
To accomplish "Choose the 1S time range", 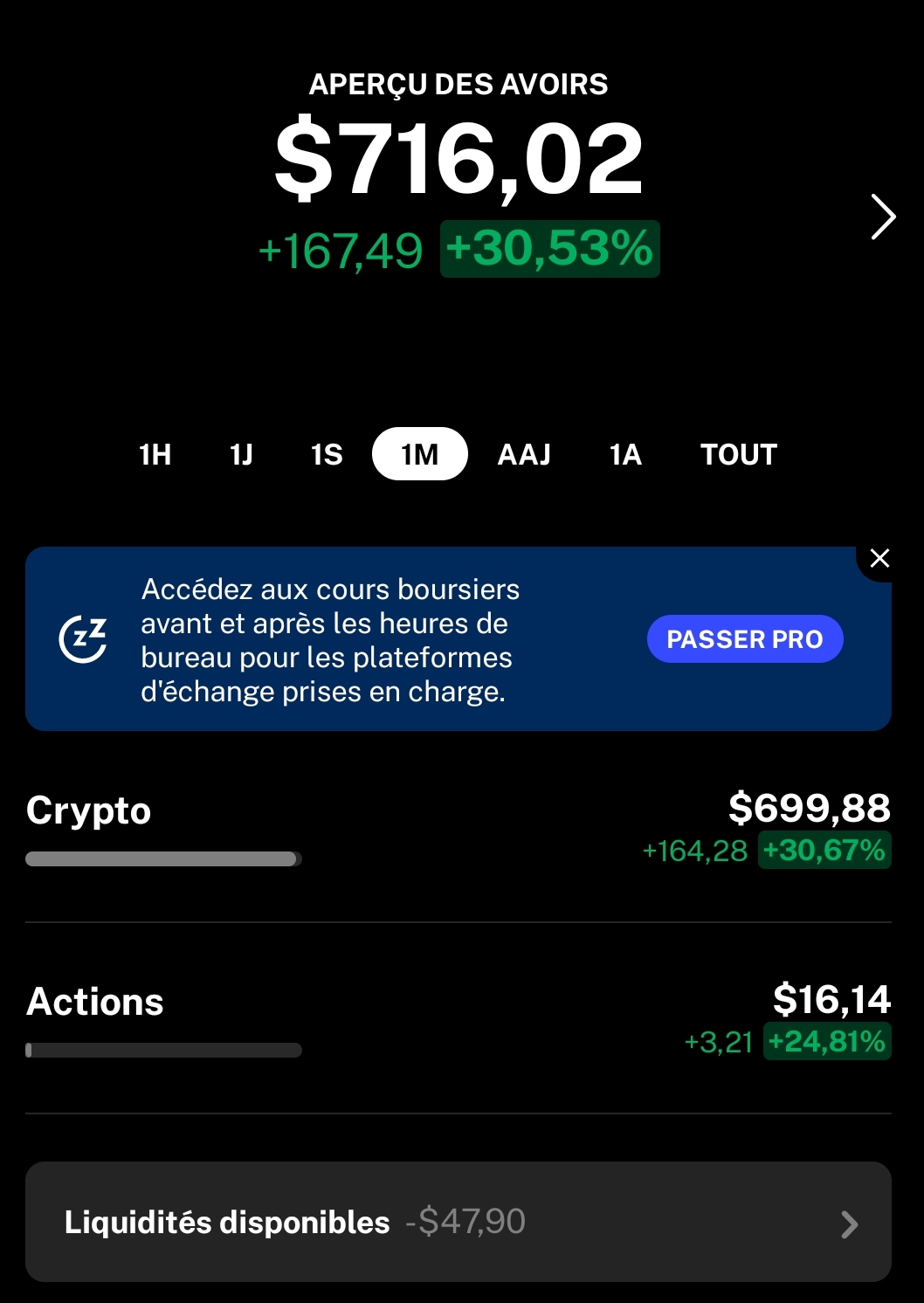I will (x=327, y=454).
